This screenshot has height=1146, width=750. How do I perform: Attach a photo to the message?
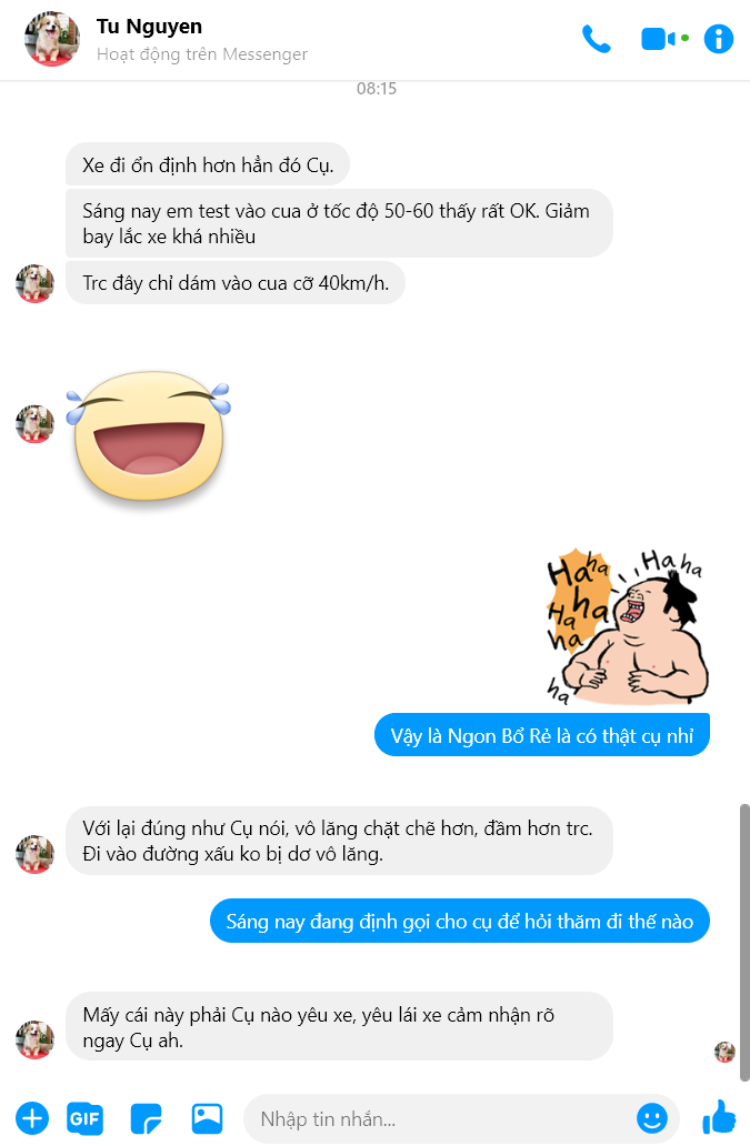(x=207, y=1118)
